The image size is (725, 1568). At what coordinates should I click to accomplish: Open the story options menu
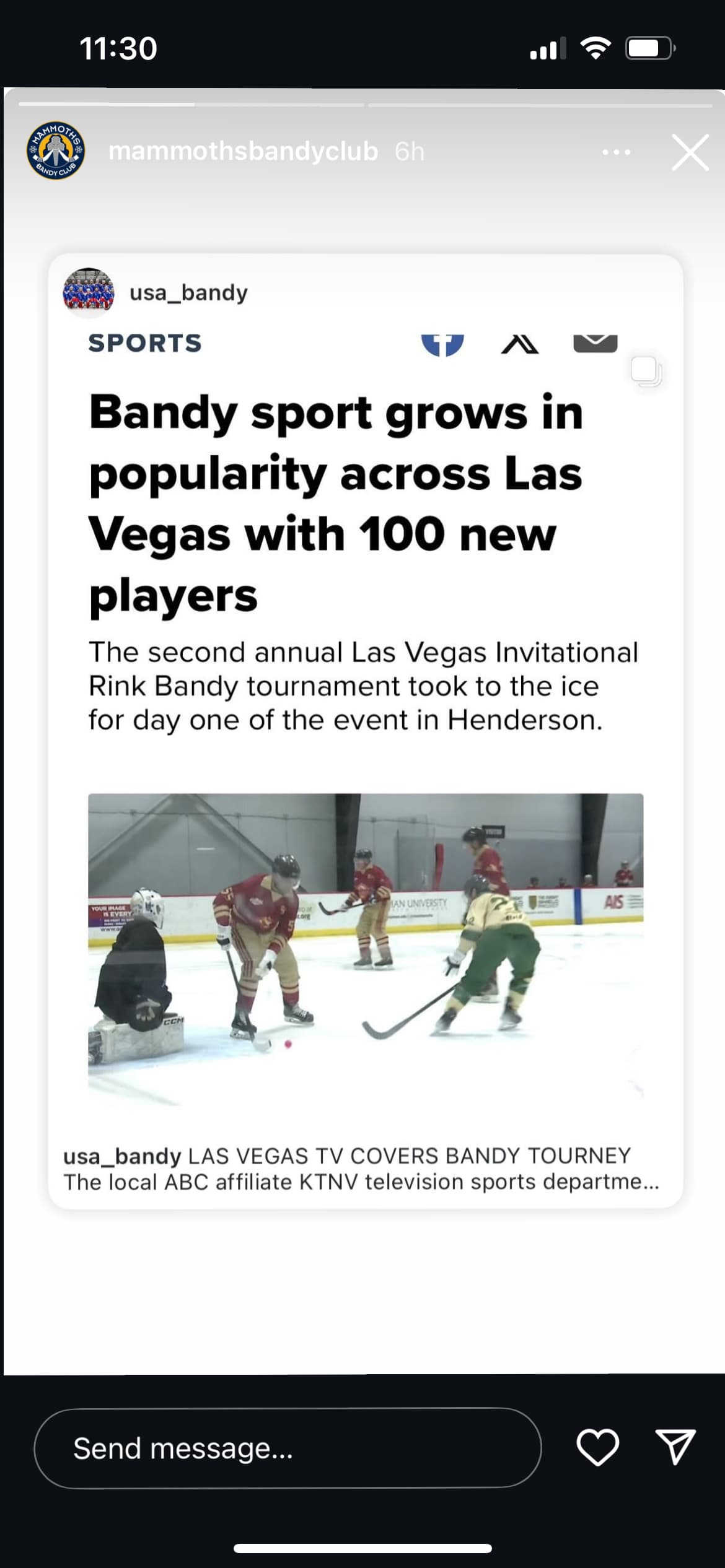tap(616, 152)
